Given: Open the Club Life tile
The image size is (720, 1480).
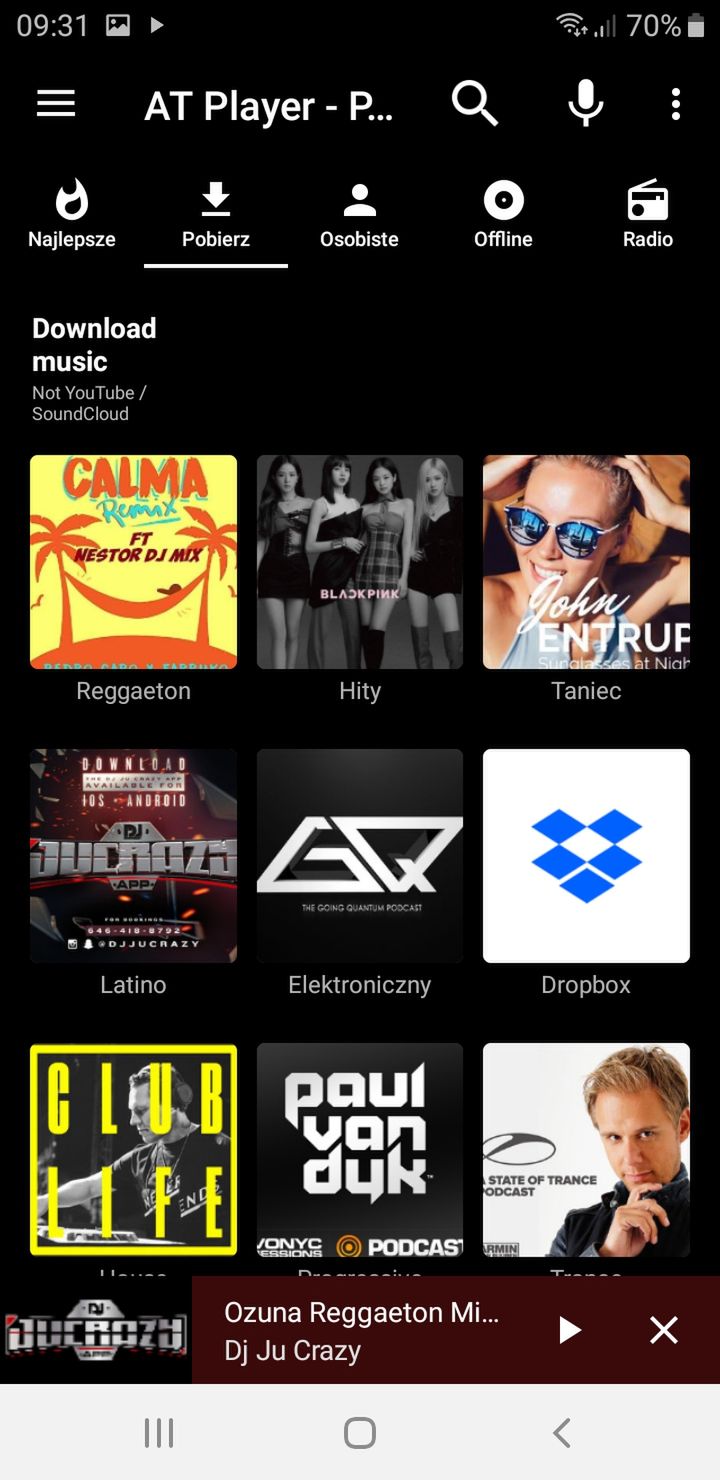Looking at the screenshot, I should [x=133, y=1150].
